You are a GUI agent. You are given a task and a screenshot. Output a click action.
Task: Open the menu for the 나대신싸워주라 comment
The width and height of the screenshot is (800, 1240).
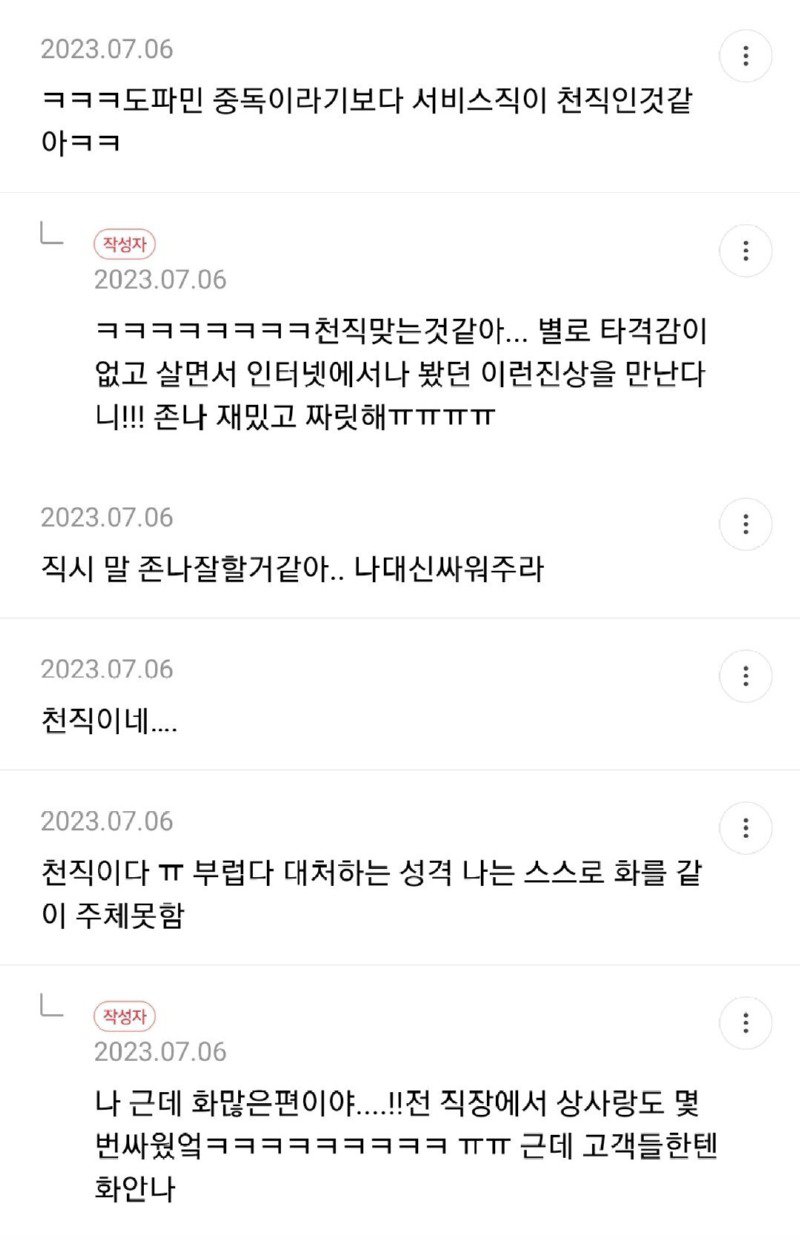745,524
